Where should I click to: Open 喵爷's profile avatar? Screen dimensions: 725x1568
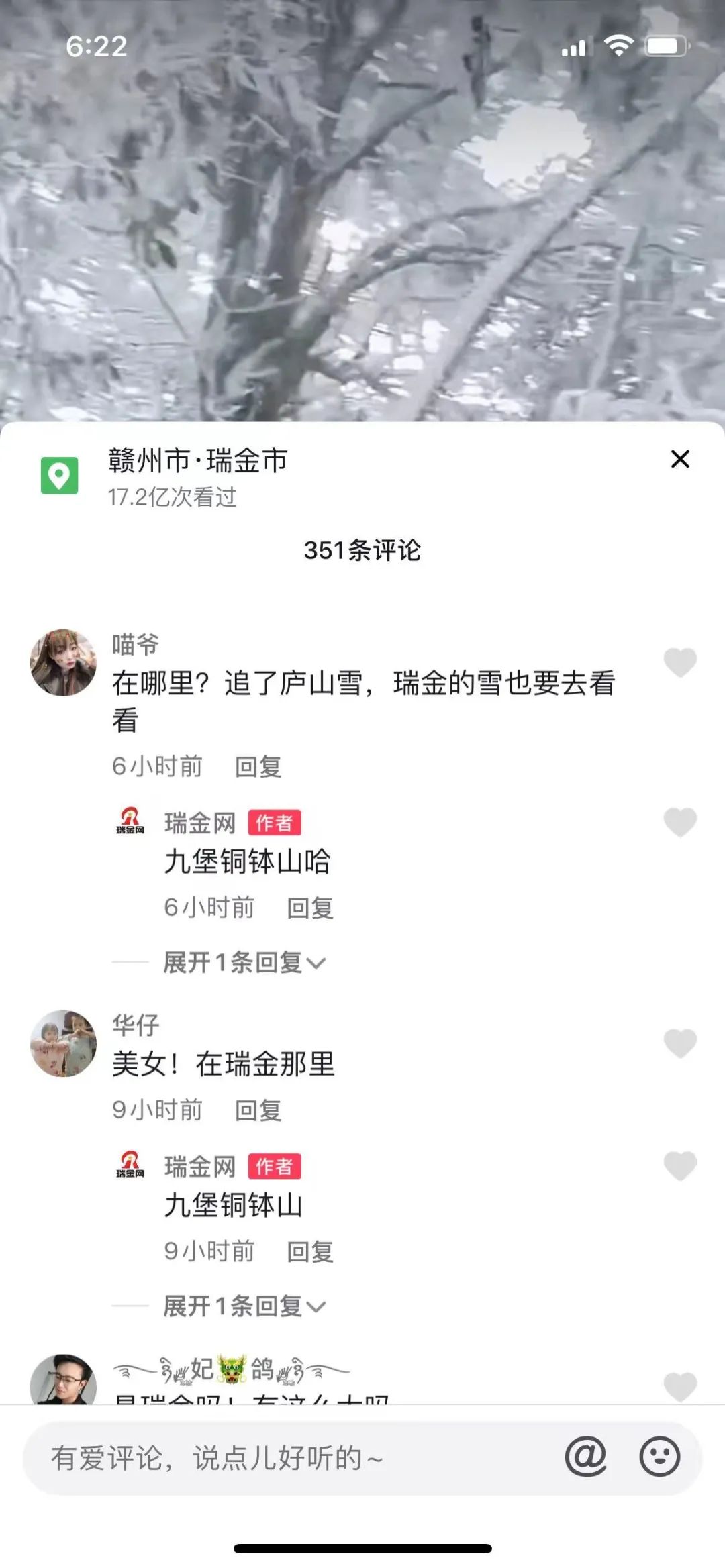[63, 662]
